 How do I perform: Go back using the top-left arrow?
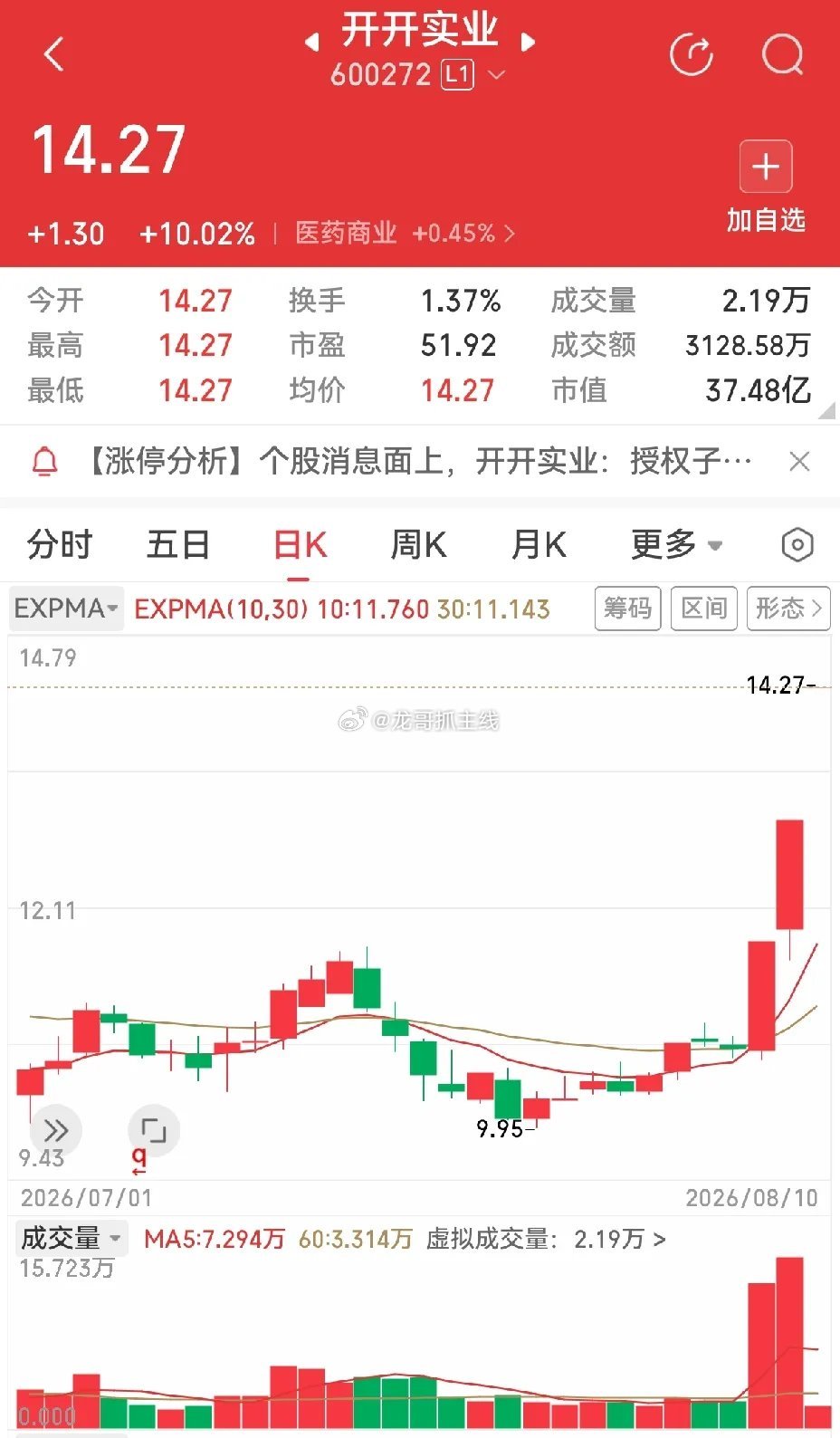click(54, 54)
